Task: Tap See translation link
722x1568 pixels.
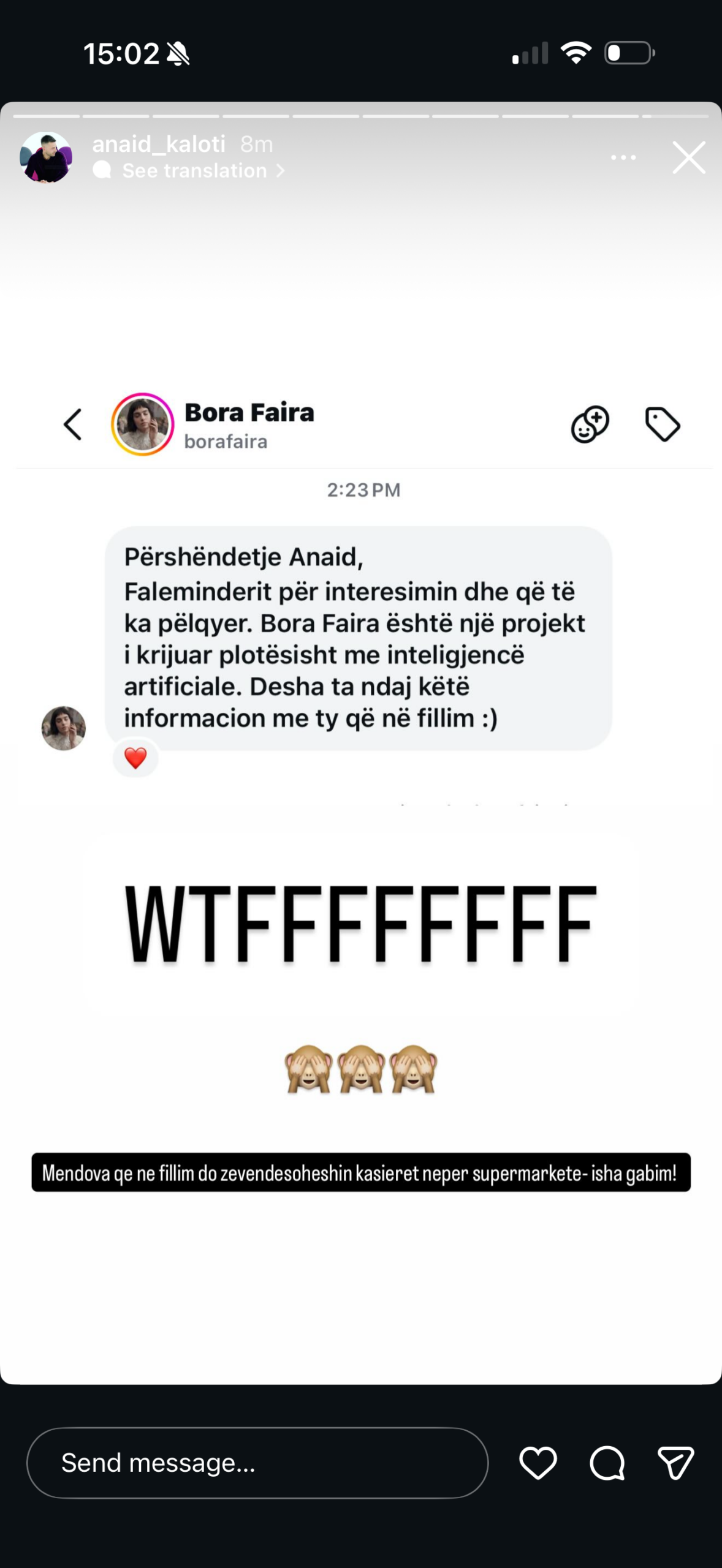Action: pyautogui.click(x=195, y=171)
